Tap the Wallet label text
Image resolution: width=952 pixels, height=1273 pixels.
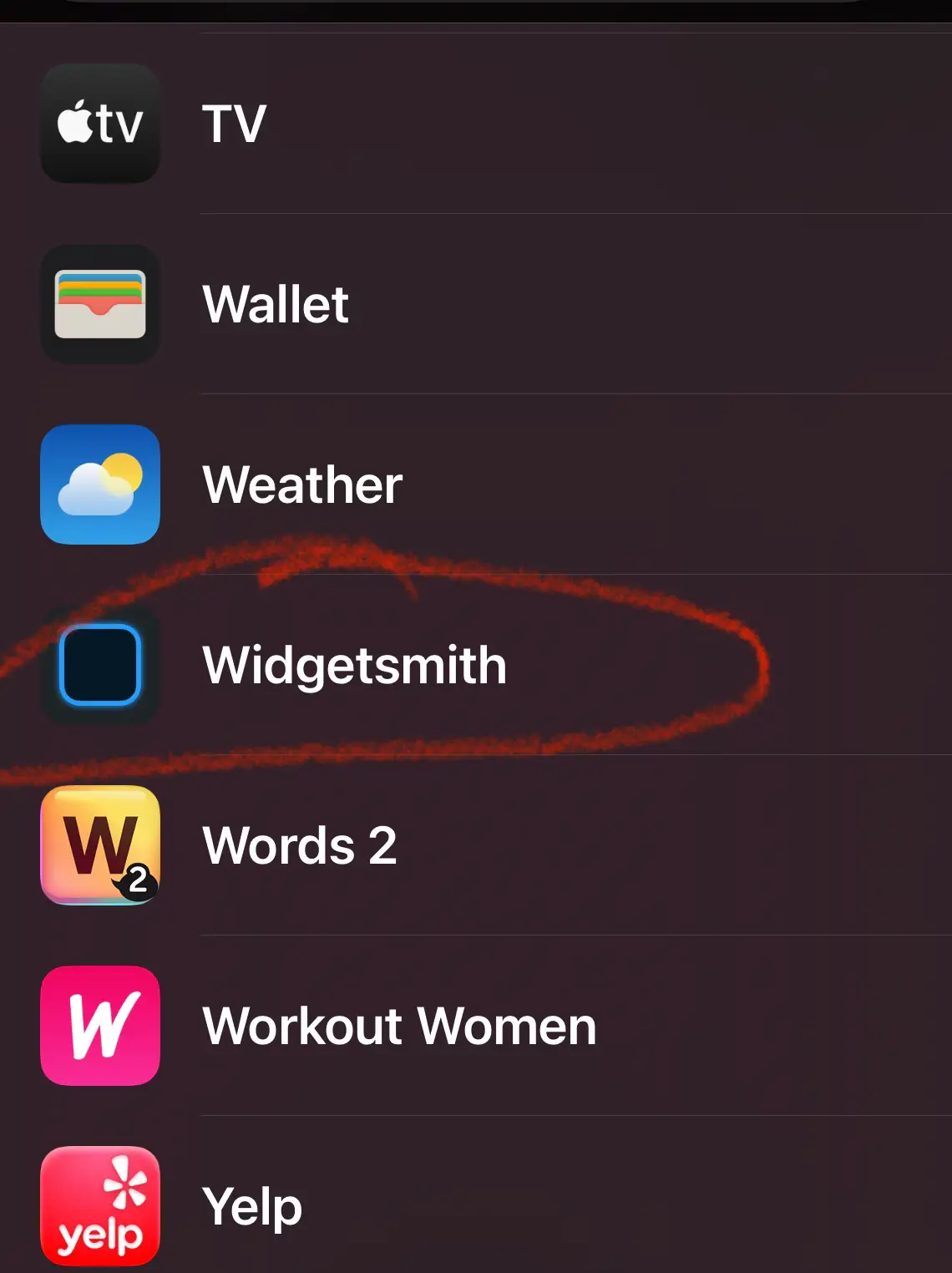coord(276,304)
